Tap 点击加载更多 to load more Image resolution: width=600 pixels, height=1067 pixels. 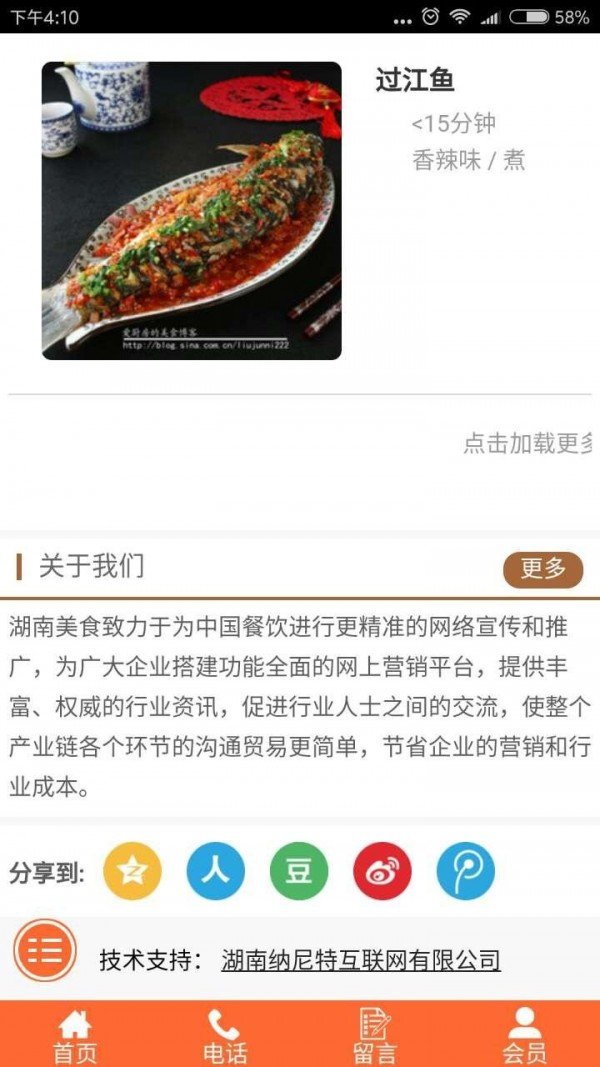tap(530, 443)
